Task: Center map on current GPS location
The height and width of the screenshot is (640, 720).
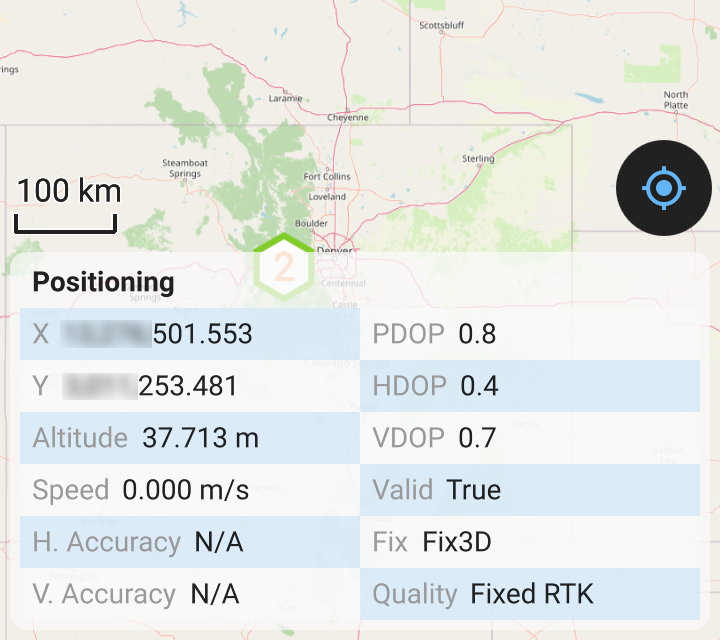Action: 663,188
